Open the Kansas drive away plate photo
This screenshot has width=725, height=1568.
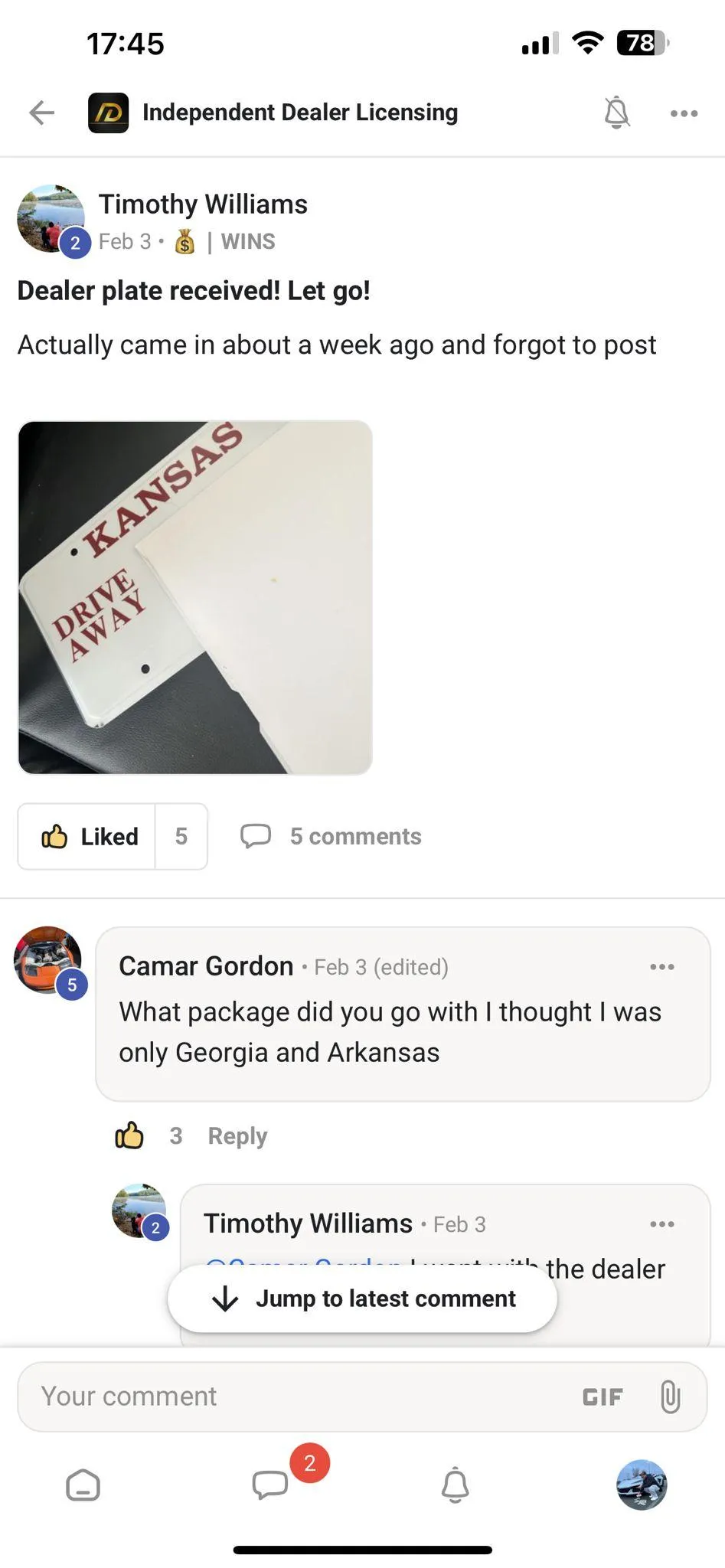[x=195, y=597]
